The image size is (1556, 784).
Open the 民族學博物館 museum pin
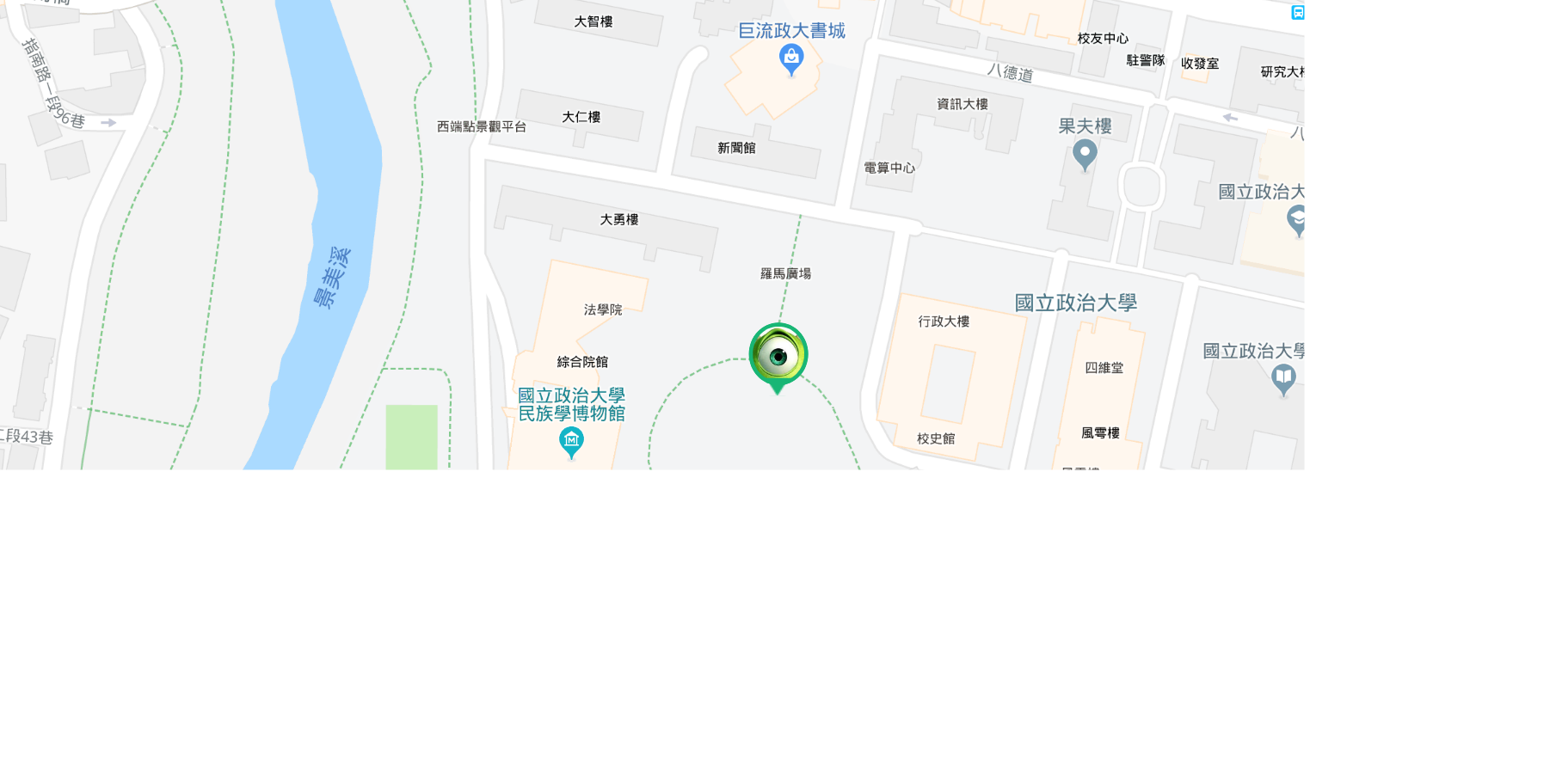point(571,441)
